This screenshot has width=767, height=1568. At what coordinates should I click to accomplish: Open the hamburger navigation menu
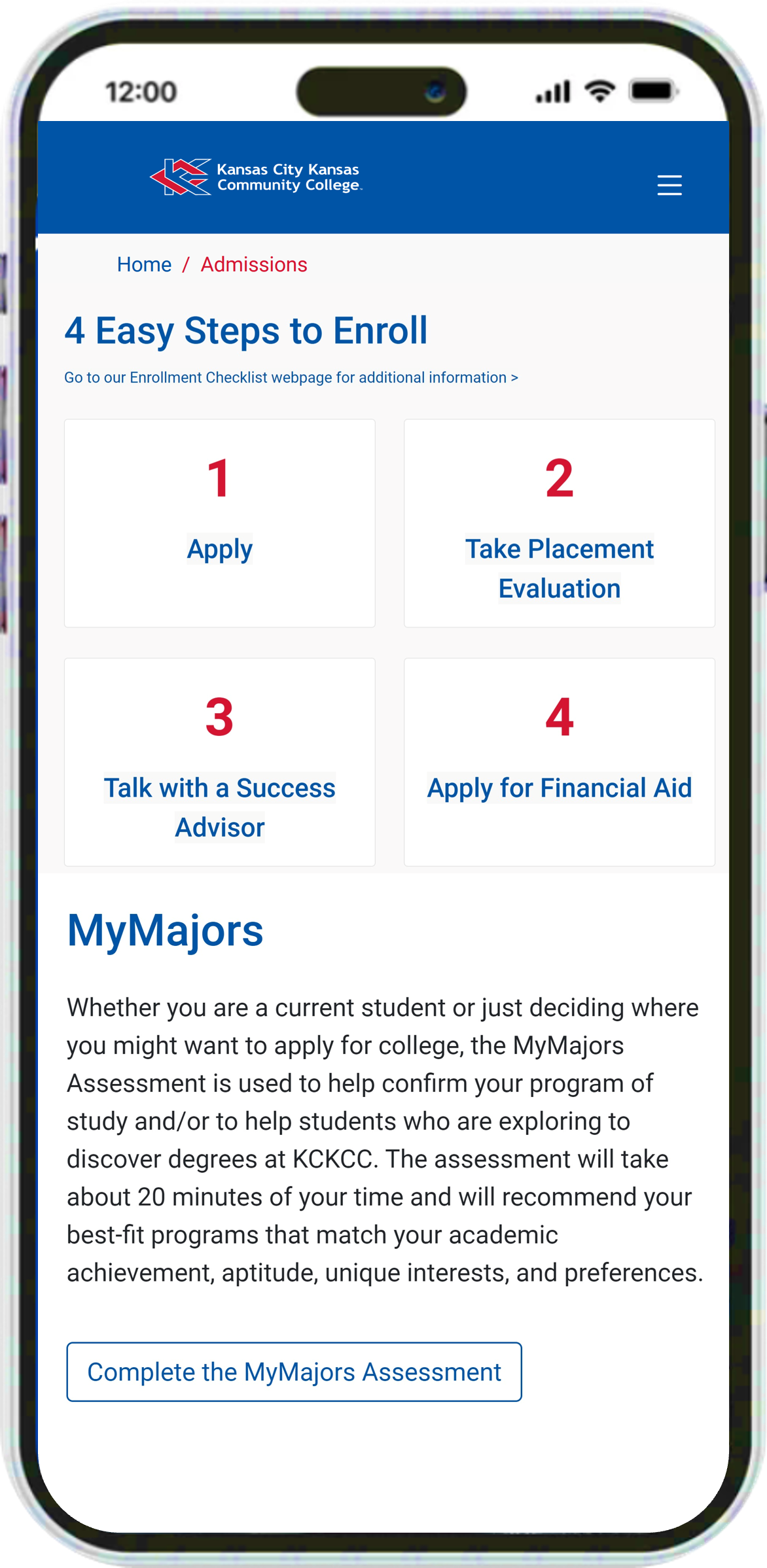(669, 185)
